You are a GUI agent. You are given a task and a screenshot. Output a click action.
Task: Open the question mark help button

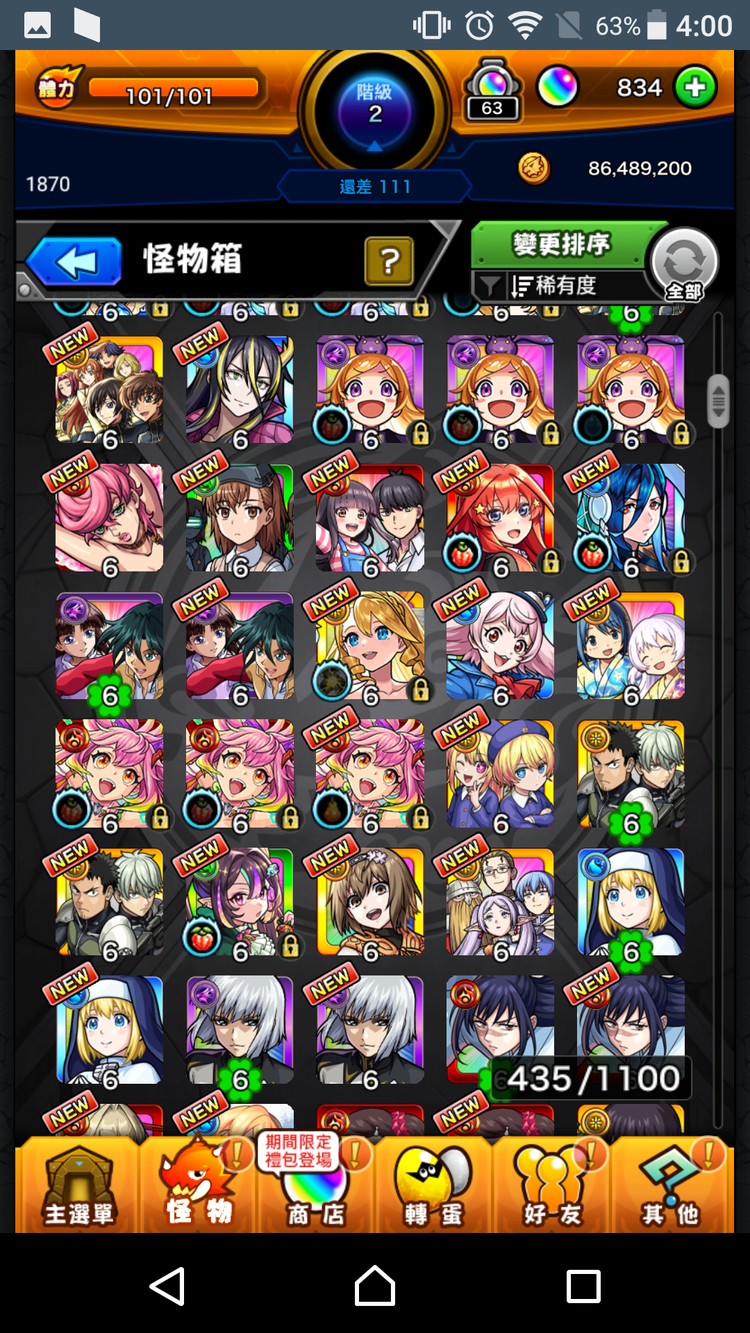389,262
